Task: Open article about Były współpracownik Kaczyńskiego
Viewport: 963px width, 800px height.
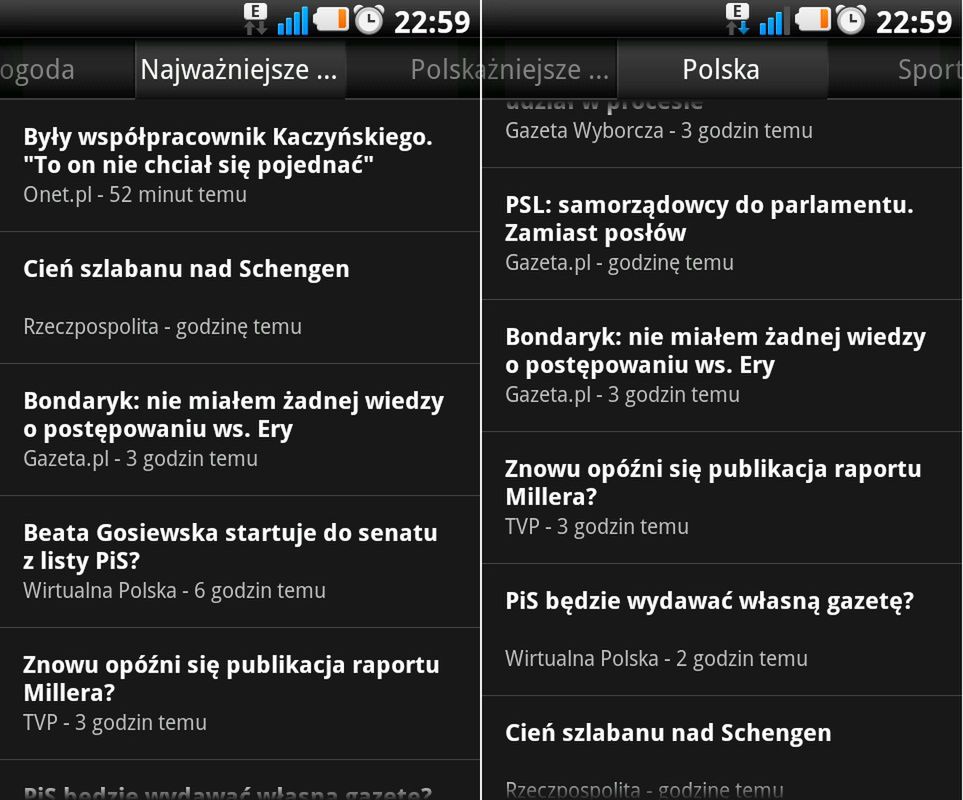Action: pos(228,164)
